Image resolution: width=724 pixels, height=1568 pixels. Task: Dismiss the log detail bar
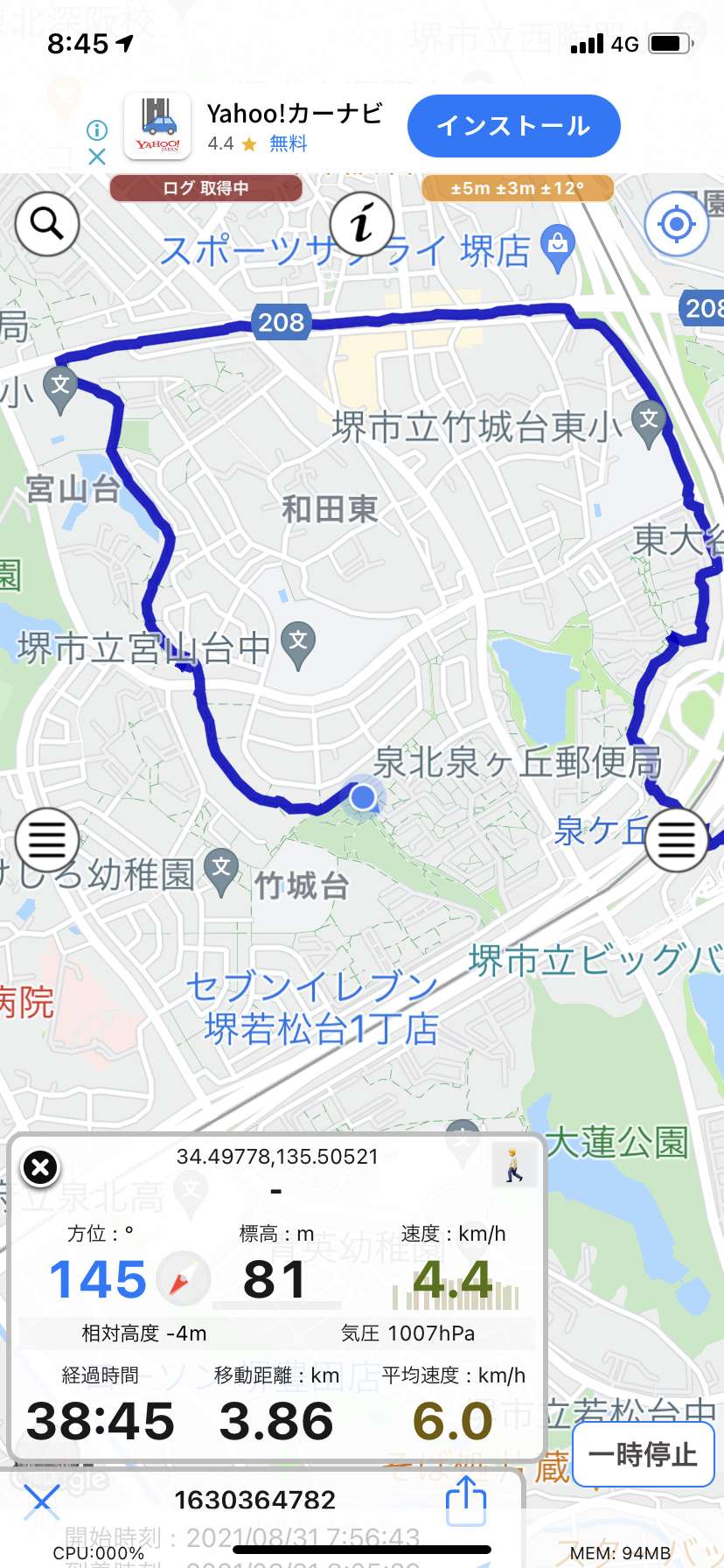(41, 1501)
